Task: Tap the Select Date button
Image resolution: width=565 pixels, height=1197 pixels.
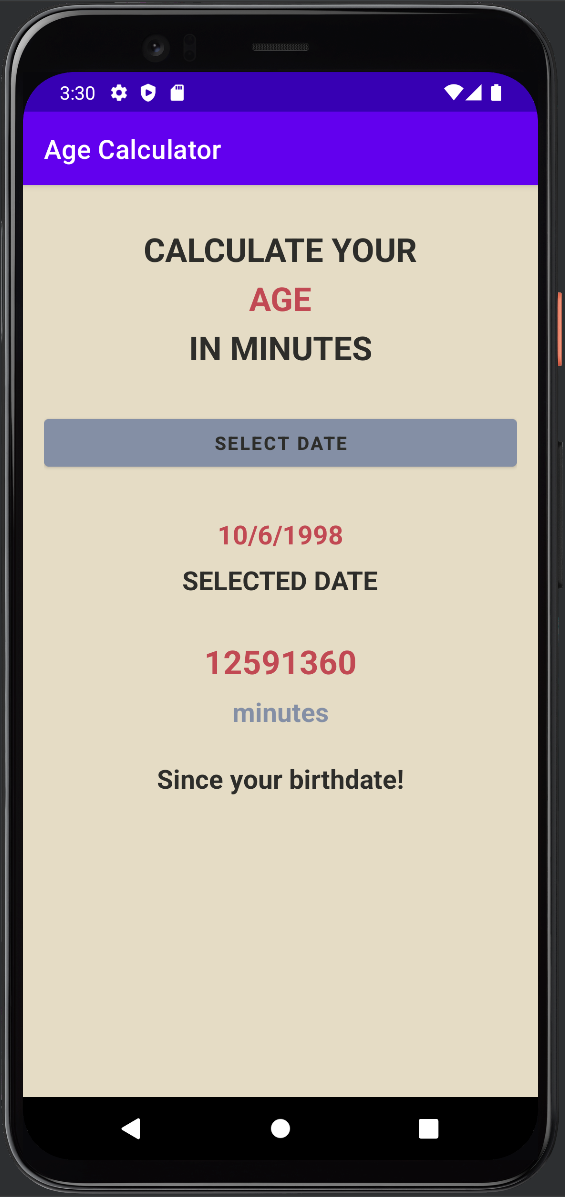Action: coord(280,443)
